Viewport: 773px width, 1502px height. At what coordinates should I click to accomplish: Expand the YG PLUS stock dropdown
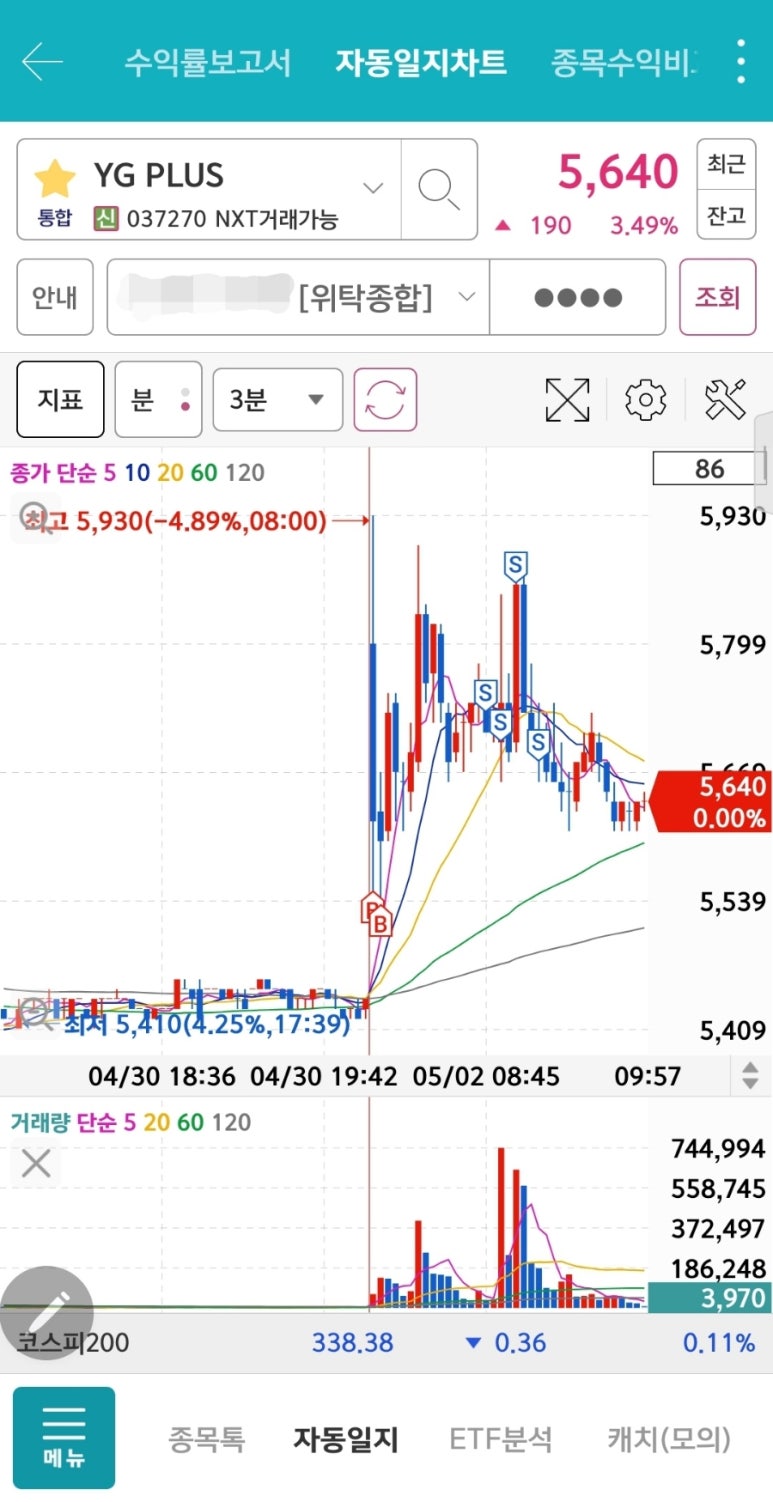[x=373, y=188]
